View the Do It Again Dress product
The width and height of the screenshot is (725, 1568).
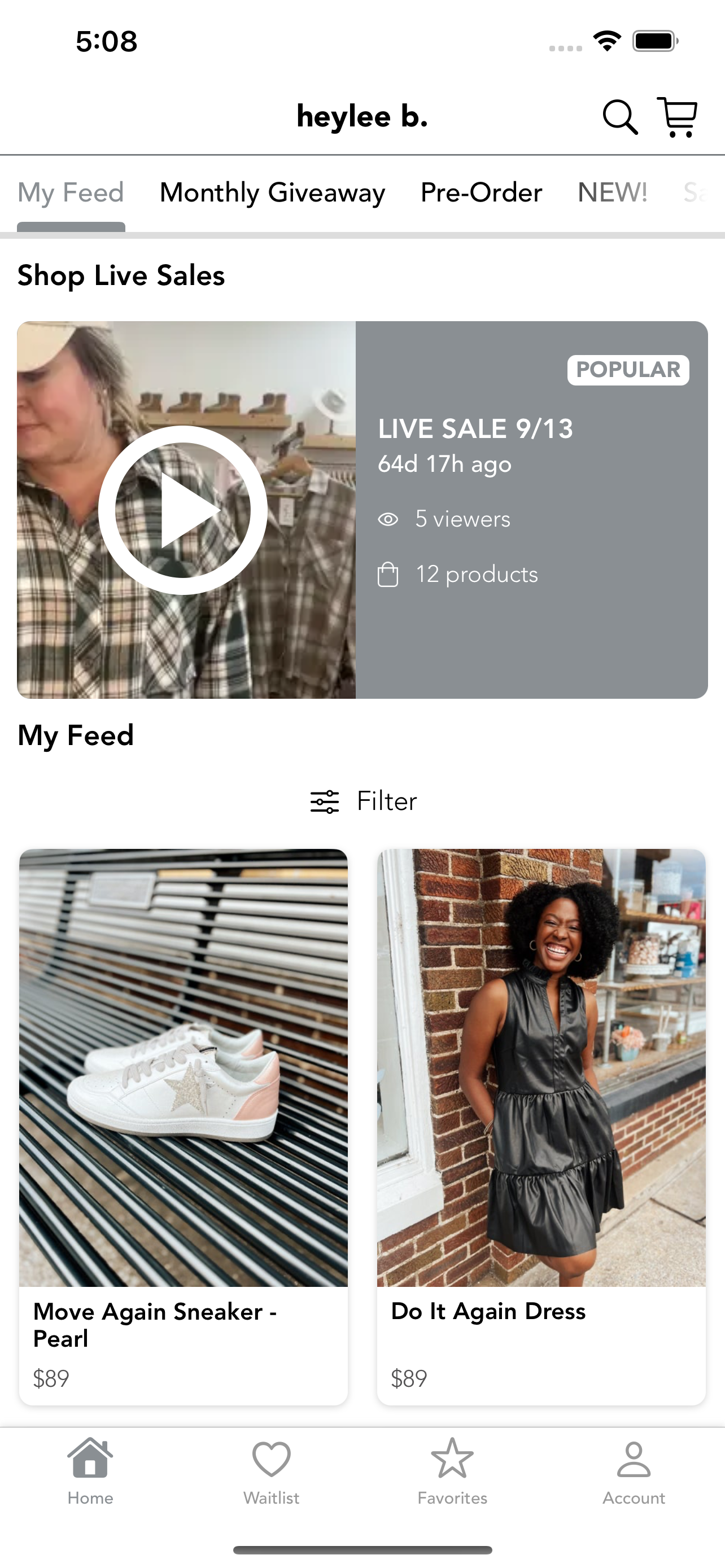point(541,1126)
